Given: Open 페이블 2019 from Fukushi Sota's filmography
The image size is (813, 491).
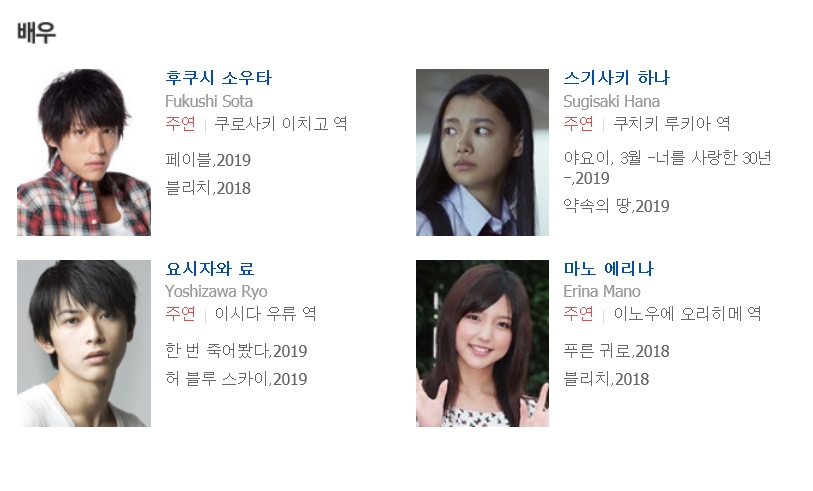Looking at the screenshot, I should click(208, 160).
